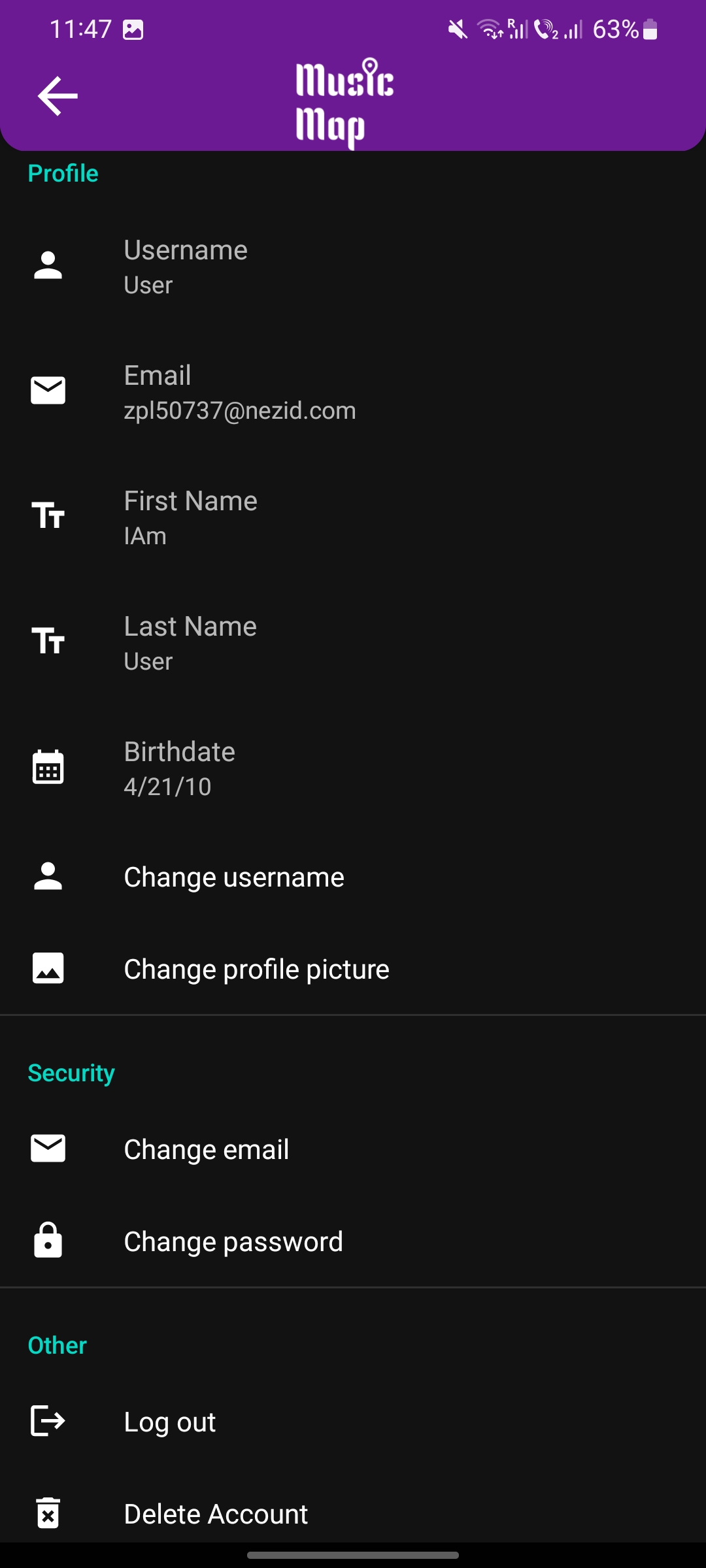Tap Change password
This screenshot has width=706, height=1568.
(233, 1241)
